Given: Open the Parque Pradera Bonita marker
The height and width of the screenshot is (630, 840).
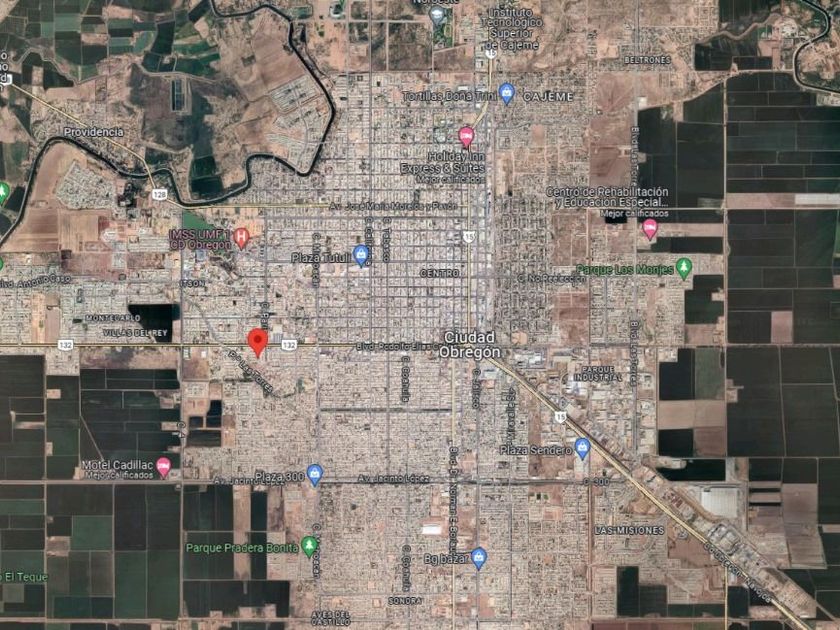Looking at the screenshot, I should coord(309,547).
